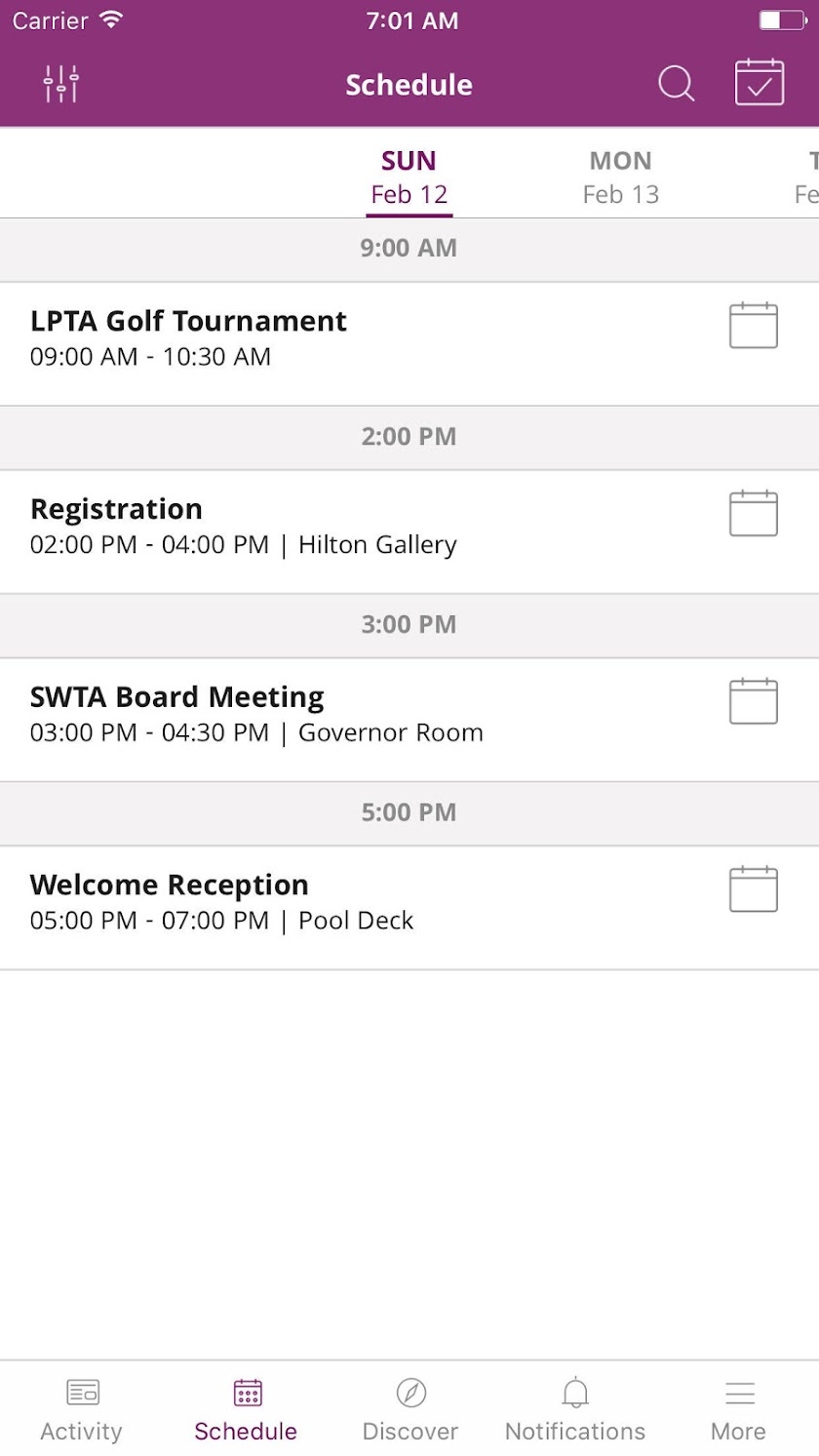Open SWTA Board Meeting details
This screenshot has width=819, height=1456.
tap(292, 715)
